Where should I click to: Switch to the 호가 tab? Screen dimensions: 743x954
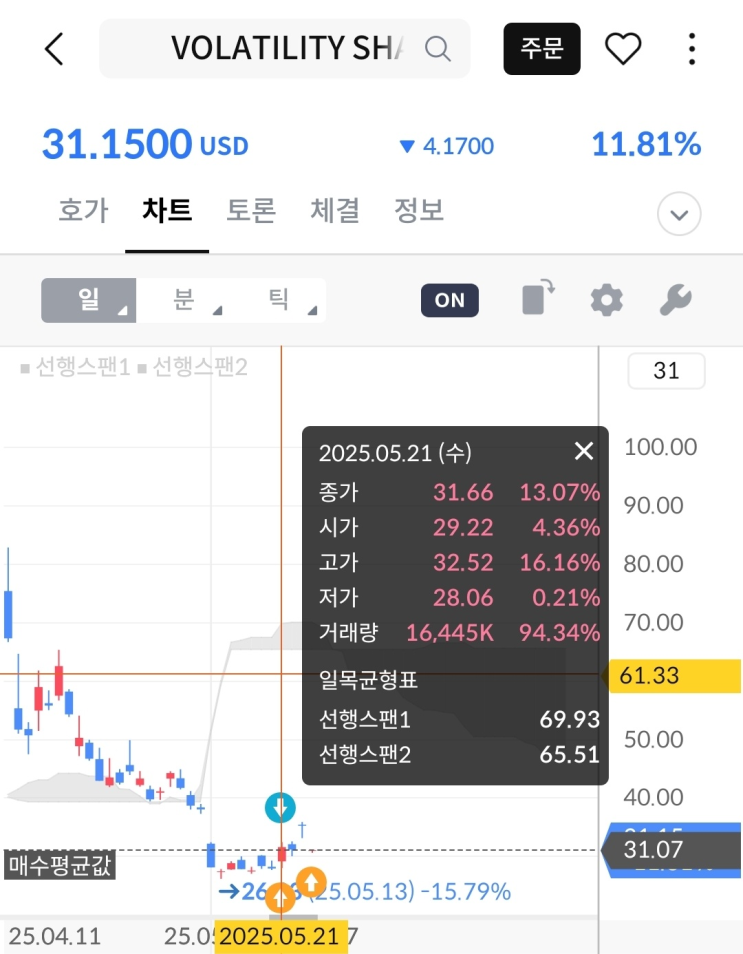click(x=81, y=210)
